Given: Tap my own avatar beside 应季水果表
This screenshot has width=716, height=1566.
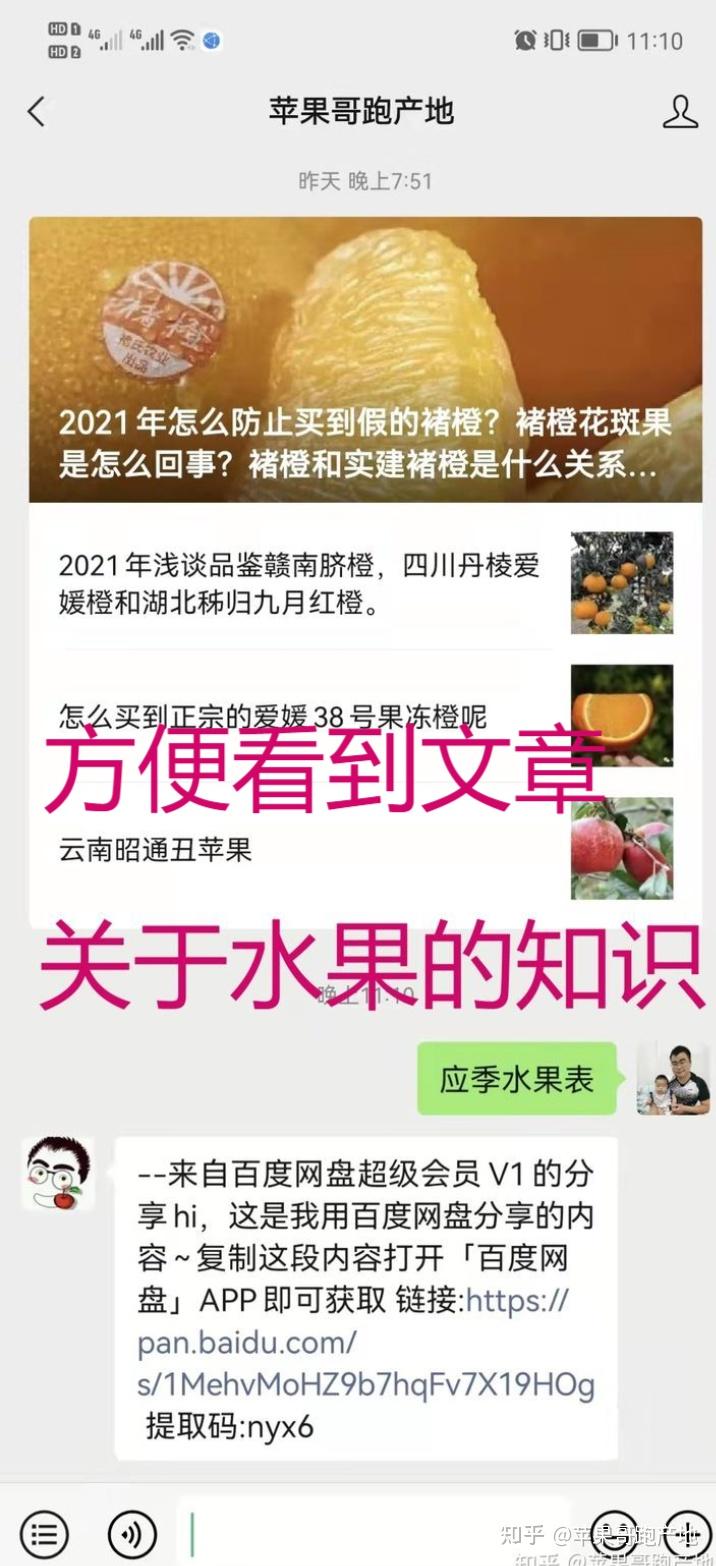Looking at the screenshot, I should tap(673, 1079).
